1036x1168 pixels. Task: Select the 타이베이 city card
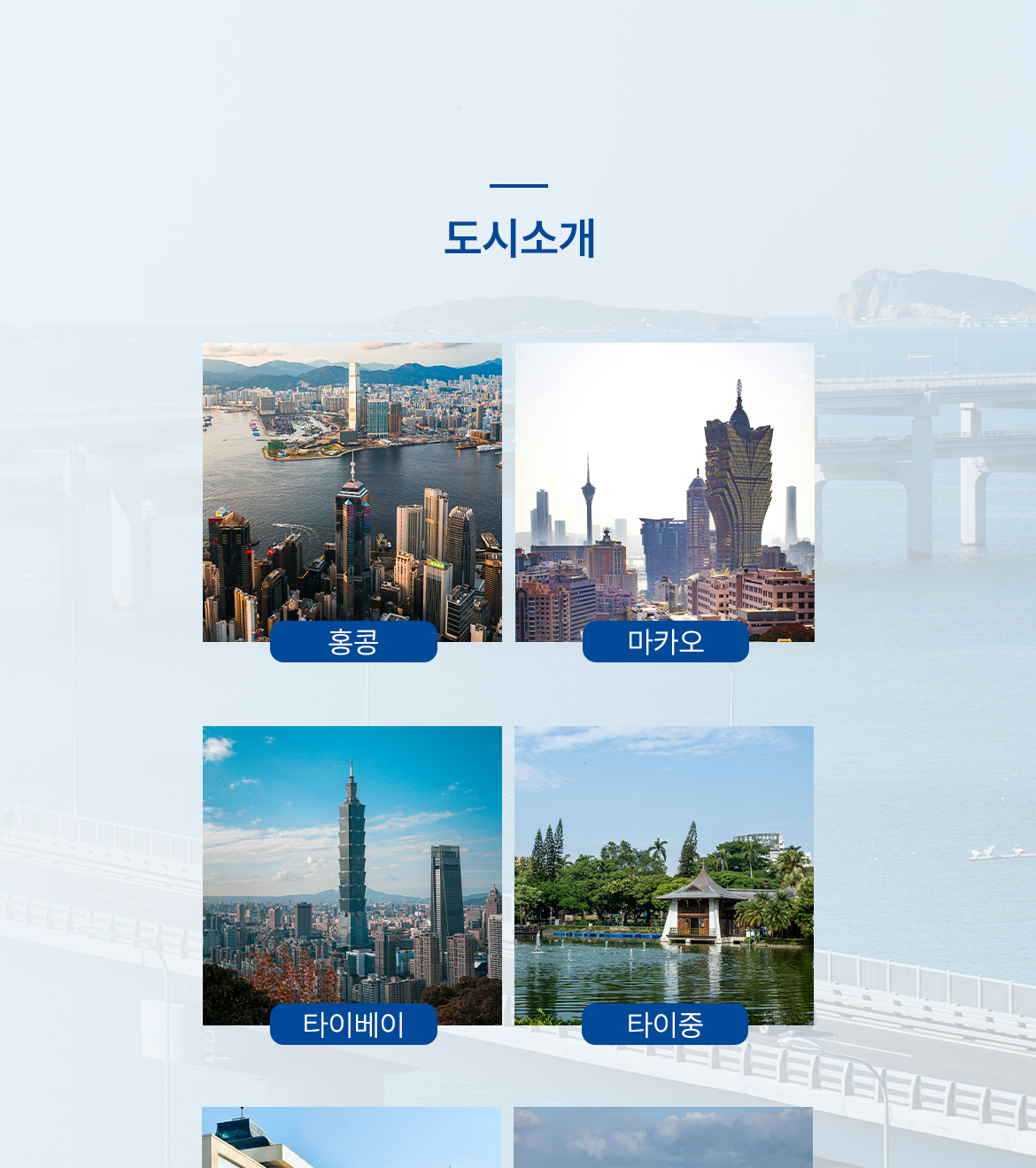(352, 876)
